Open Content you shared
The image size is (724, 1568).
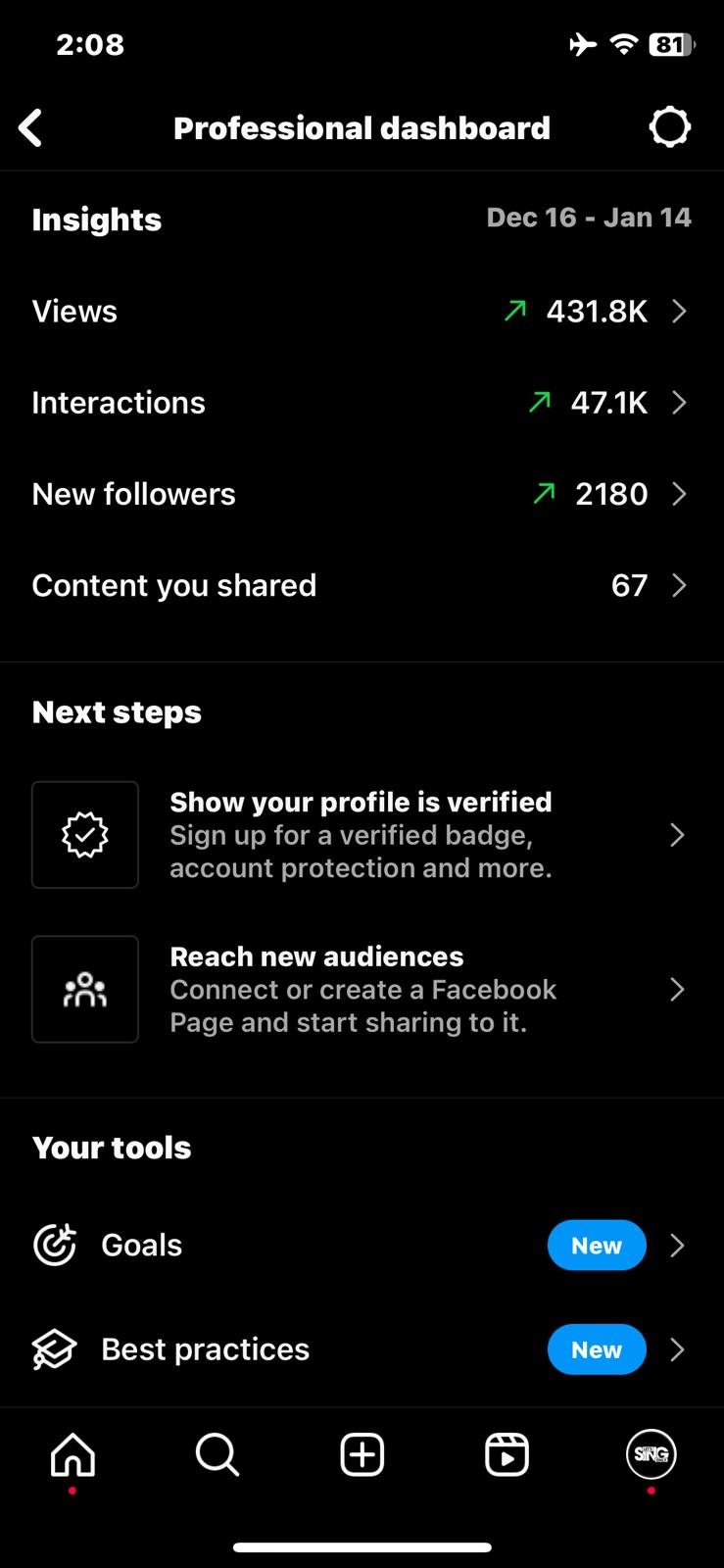pos(362,585)
